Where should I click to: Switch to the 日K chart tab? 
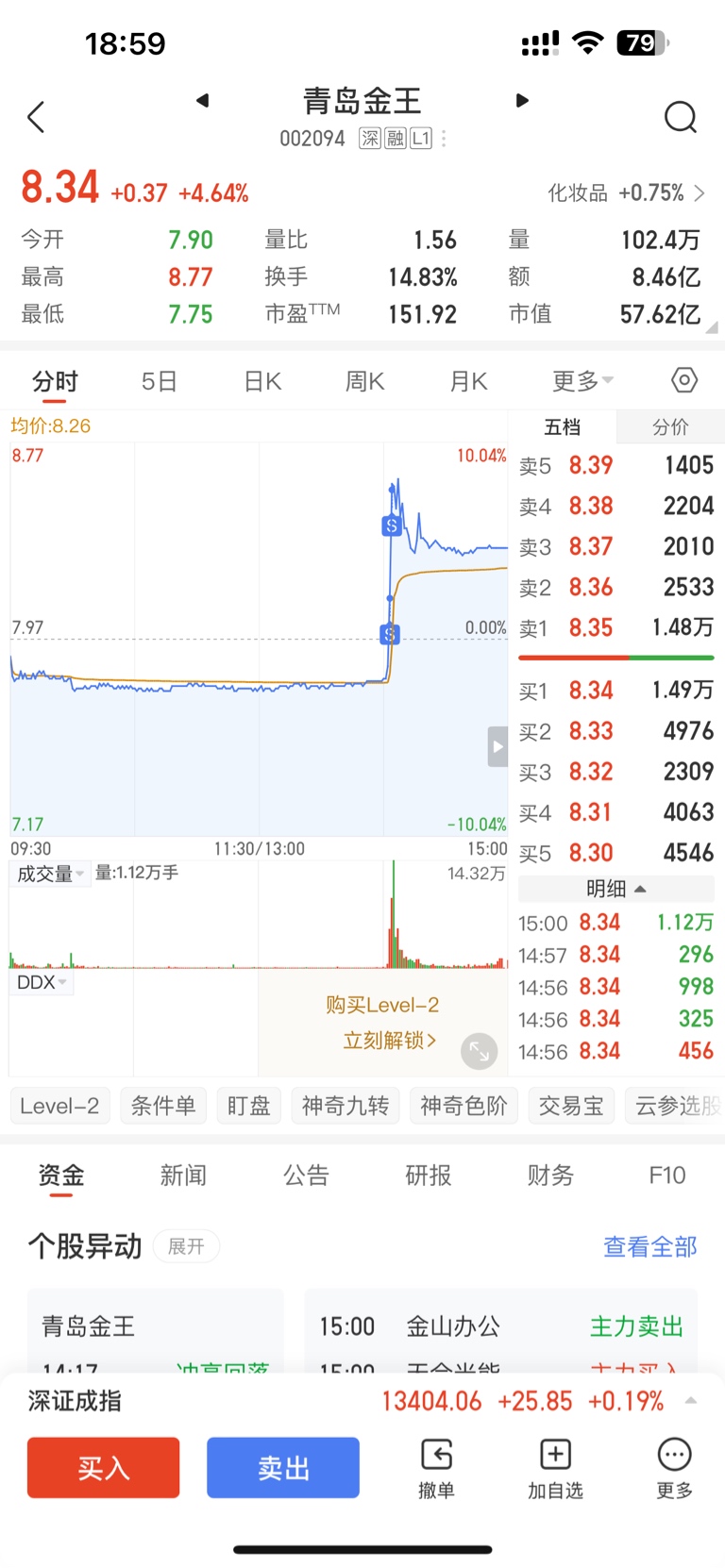click(x=262, y=381)
